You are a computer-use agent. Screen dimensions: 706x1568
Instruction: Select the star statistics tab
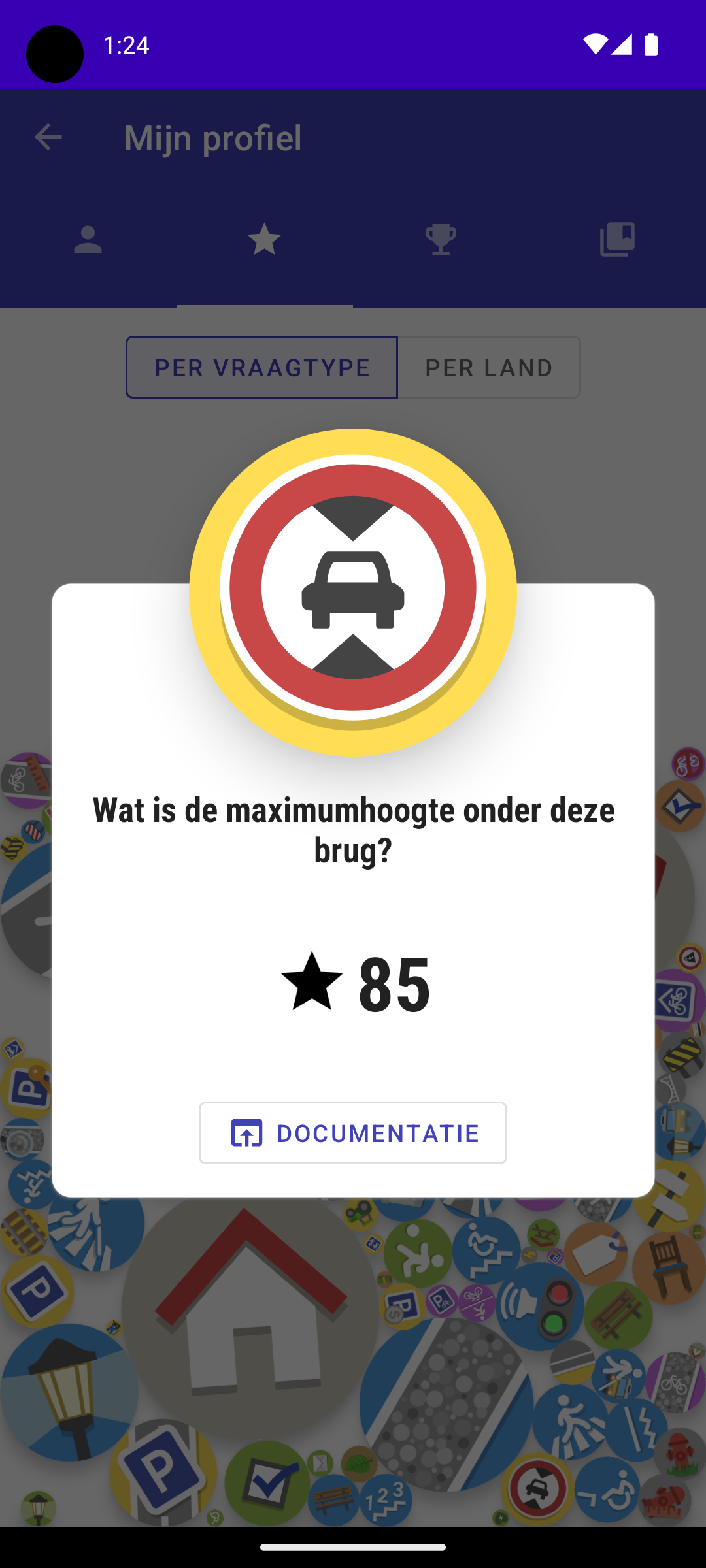(265, 240)
